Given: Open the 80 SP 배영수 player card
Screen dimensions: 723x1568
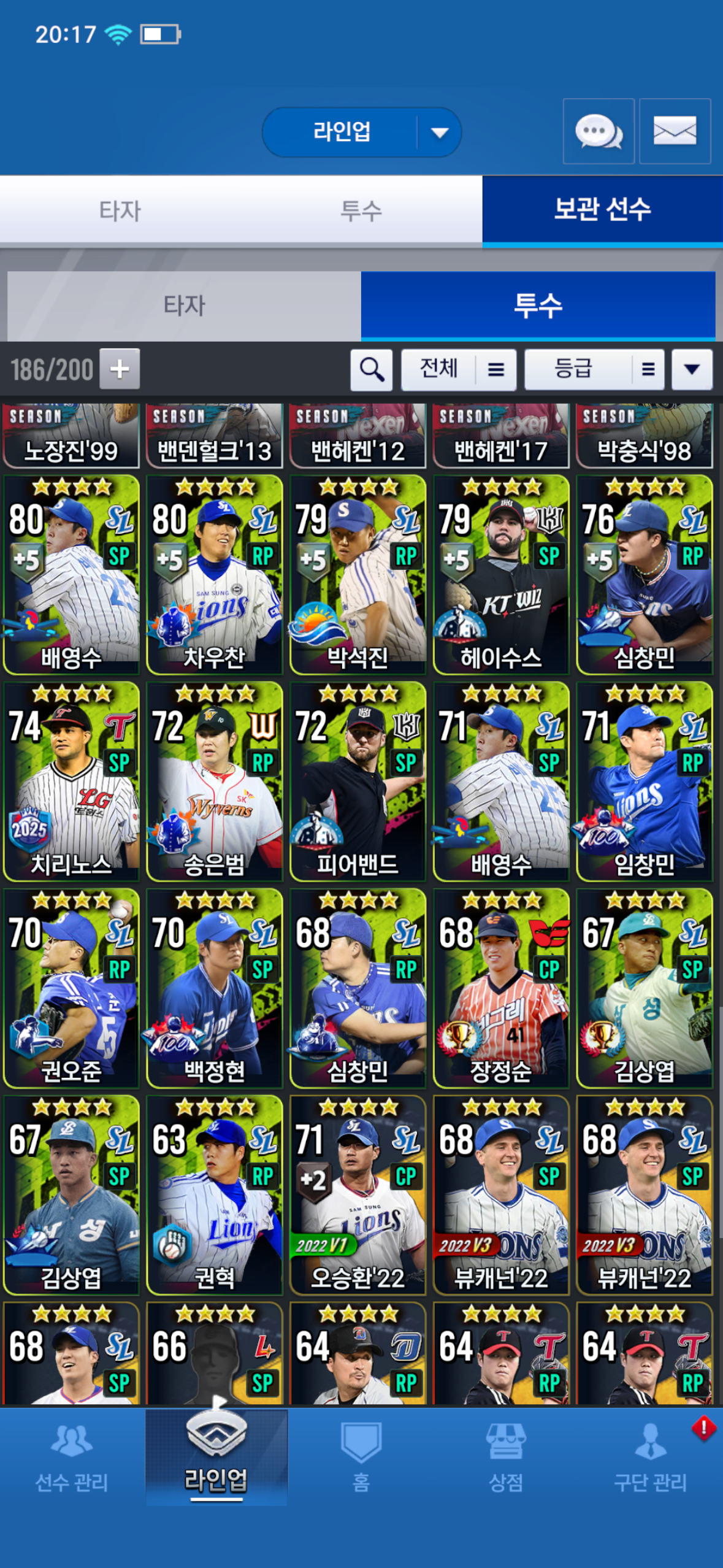Looking at the screenshot, I should tap(71, 575).
